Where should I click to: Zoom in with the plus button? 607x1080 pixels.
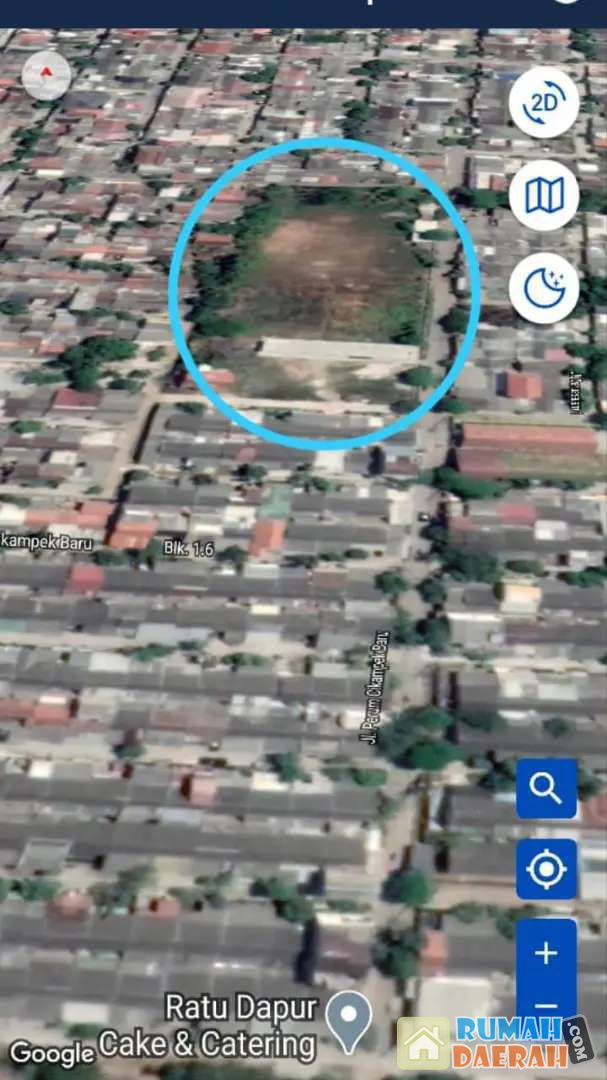coord(546,953)
